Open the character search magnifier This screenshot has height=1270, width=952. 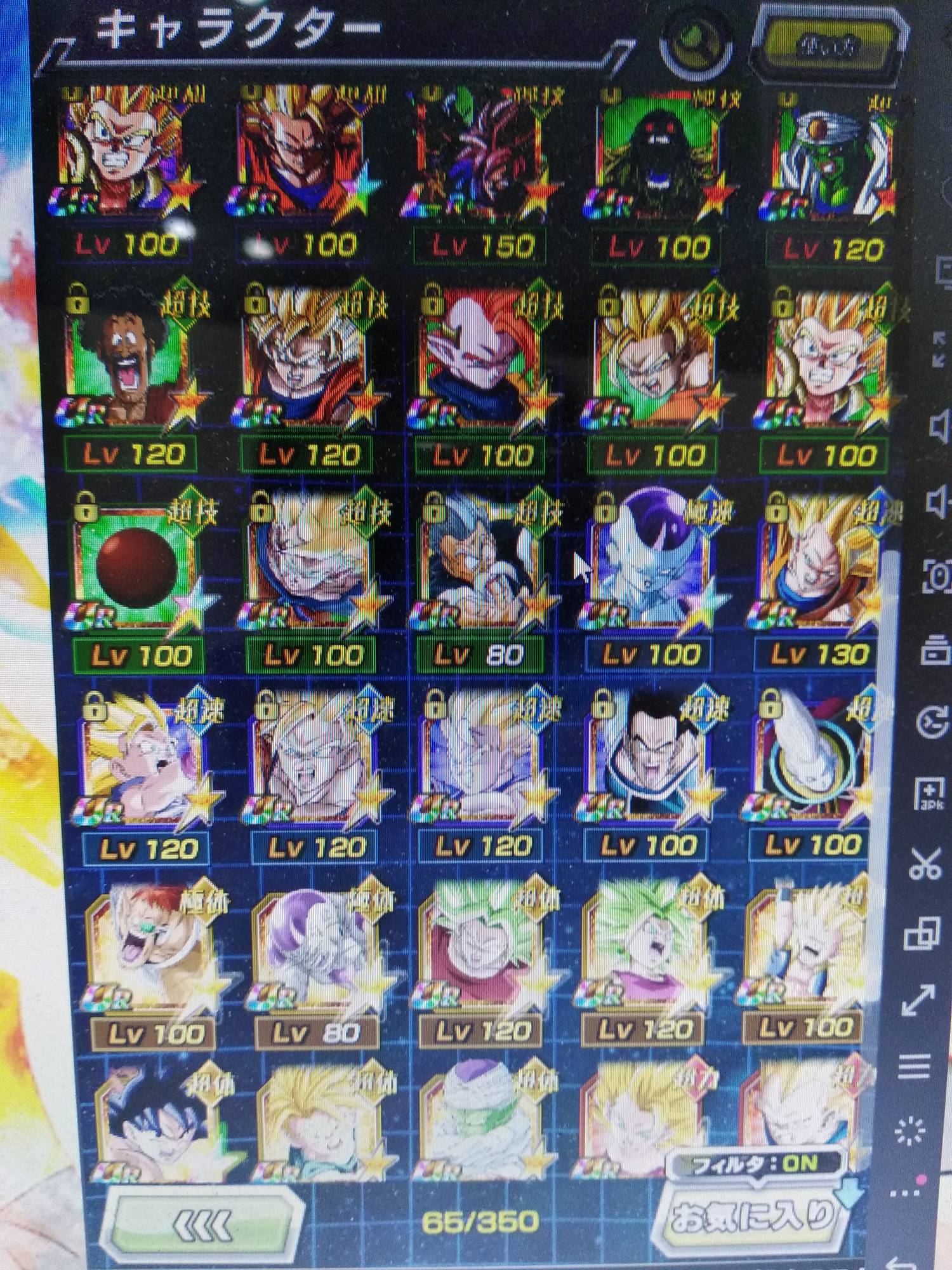694,46
